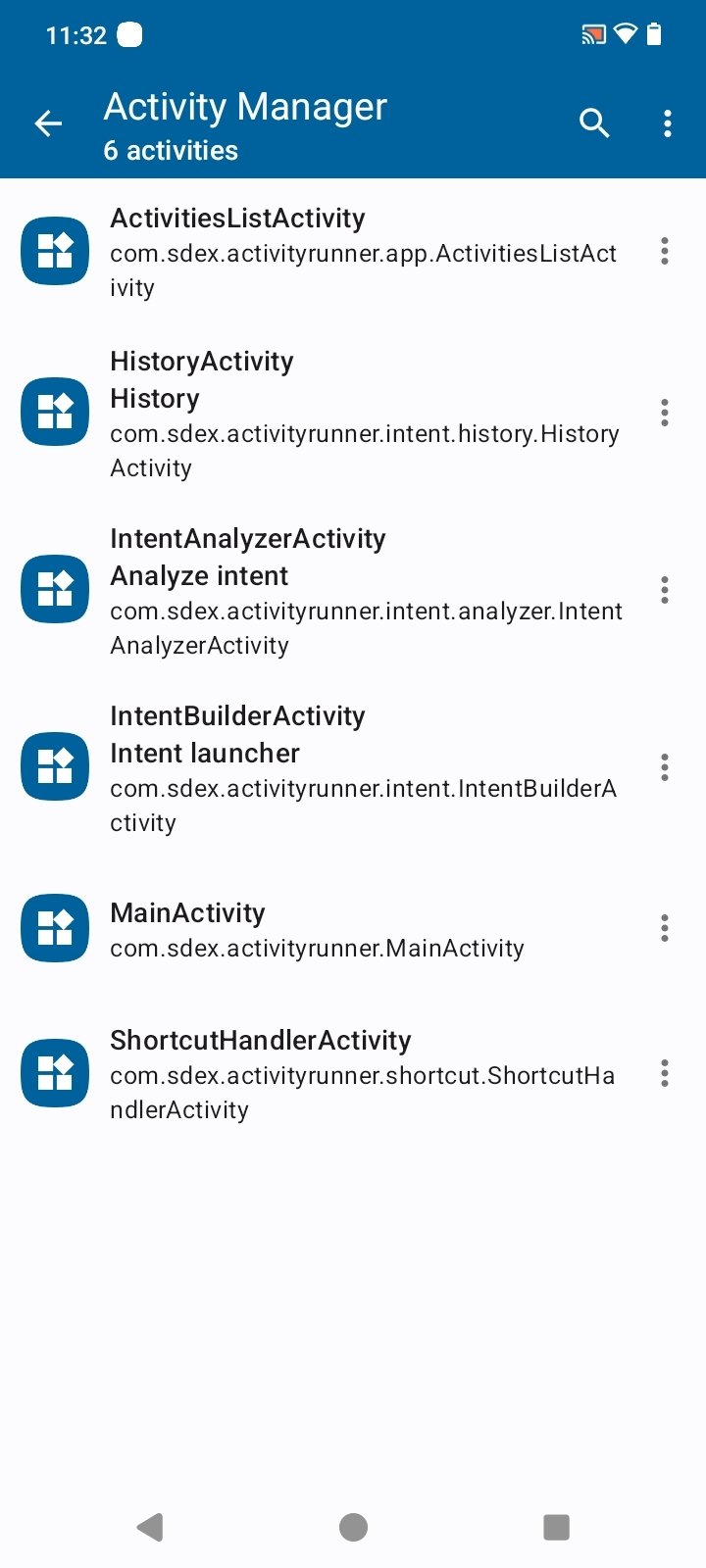Open recent apps from the navigation bar
The height and width of the screenshot is (1568, 706).
point(556,1527)
